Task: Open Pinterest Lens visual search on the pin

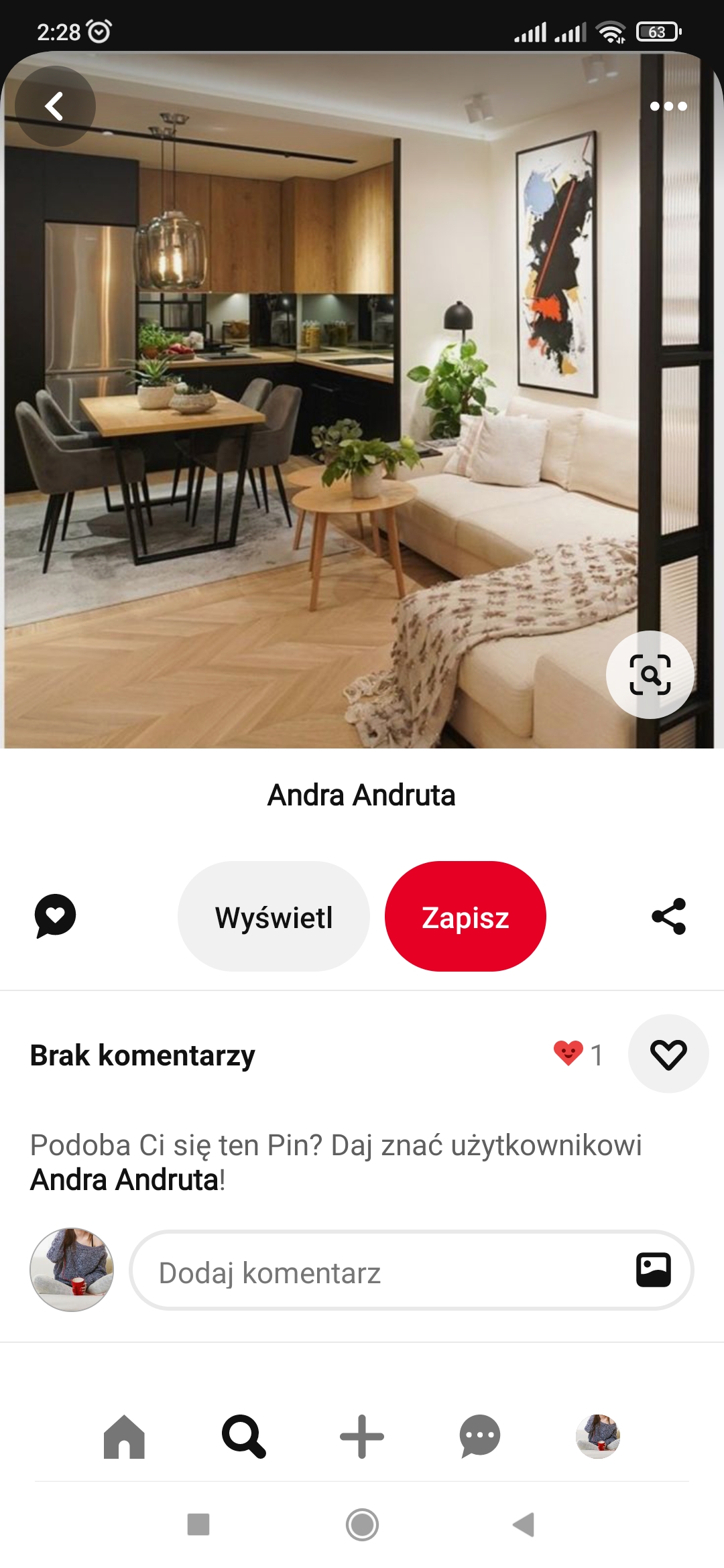Action: (x=649, y=675)
